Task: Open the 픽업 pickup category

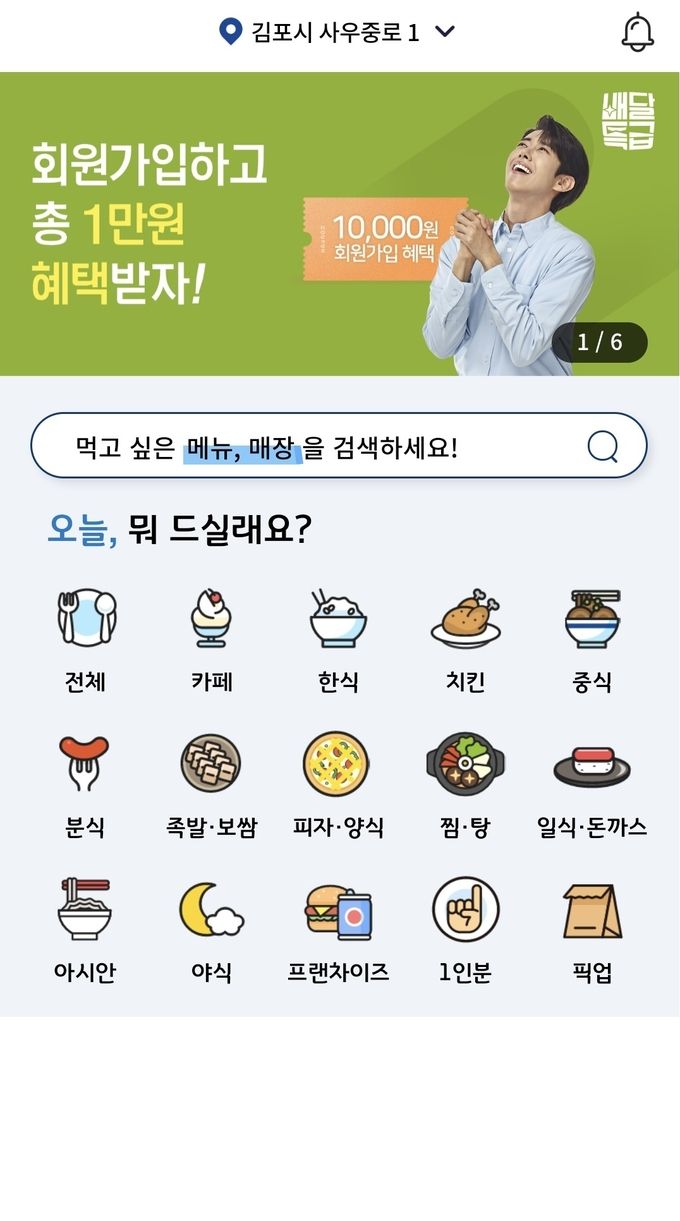Action: coord(592,930)
